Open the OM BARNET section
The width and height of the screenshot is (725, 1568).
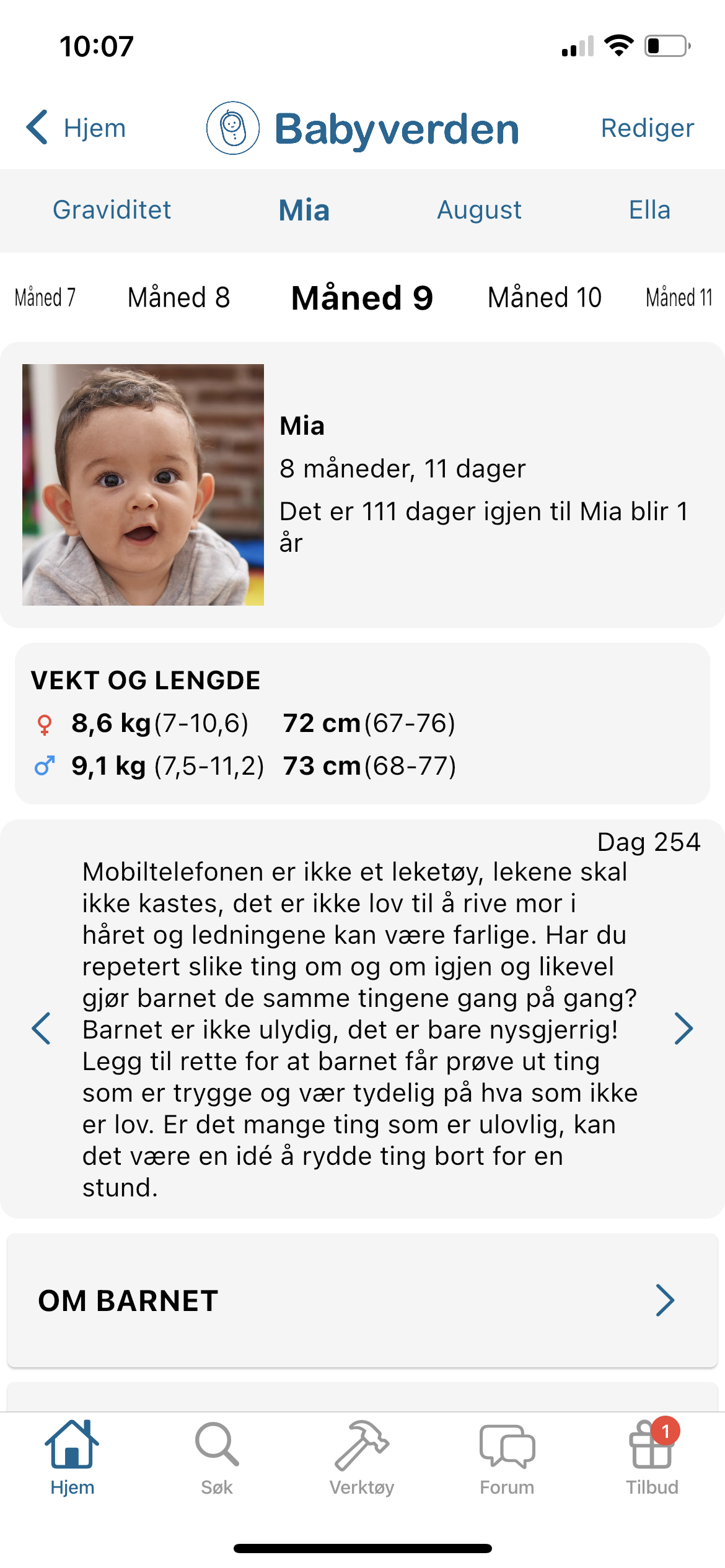pyautogui.click(x=362, y=1300)
